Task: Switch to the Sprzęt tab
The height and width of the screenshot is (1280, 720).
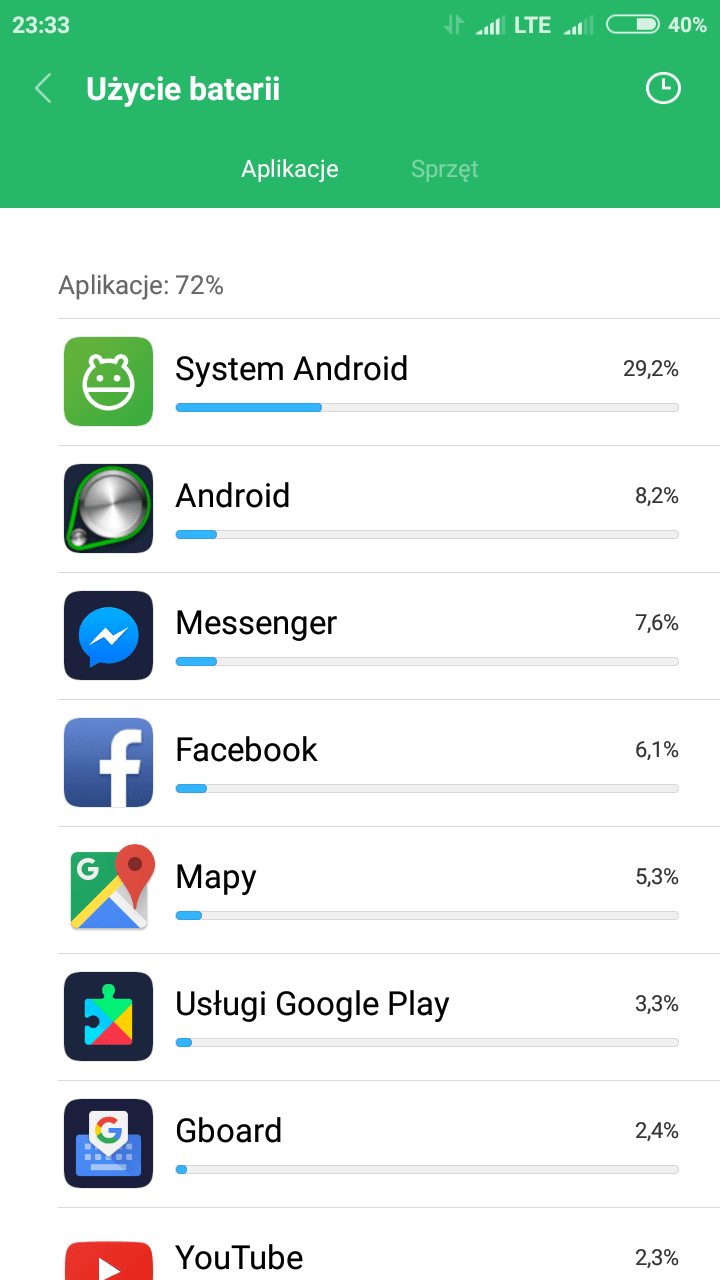Action: (x=444, y=169)
